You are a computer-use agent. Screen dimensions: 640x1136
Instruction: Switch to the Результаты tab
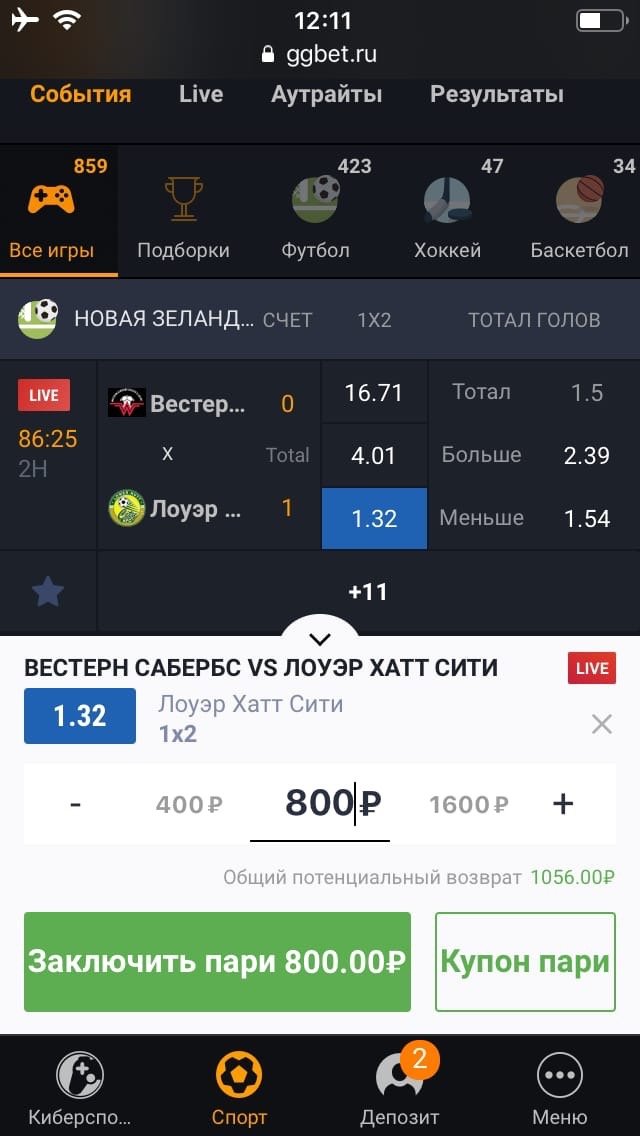(496, 94)
